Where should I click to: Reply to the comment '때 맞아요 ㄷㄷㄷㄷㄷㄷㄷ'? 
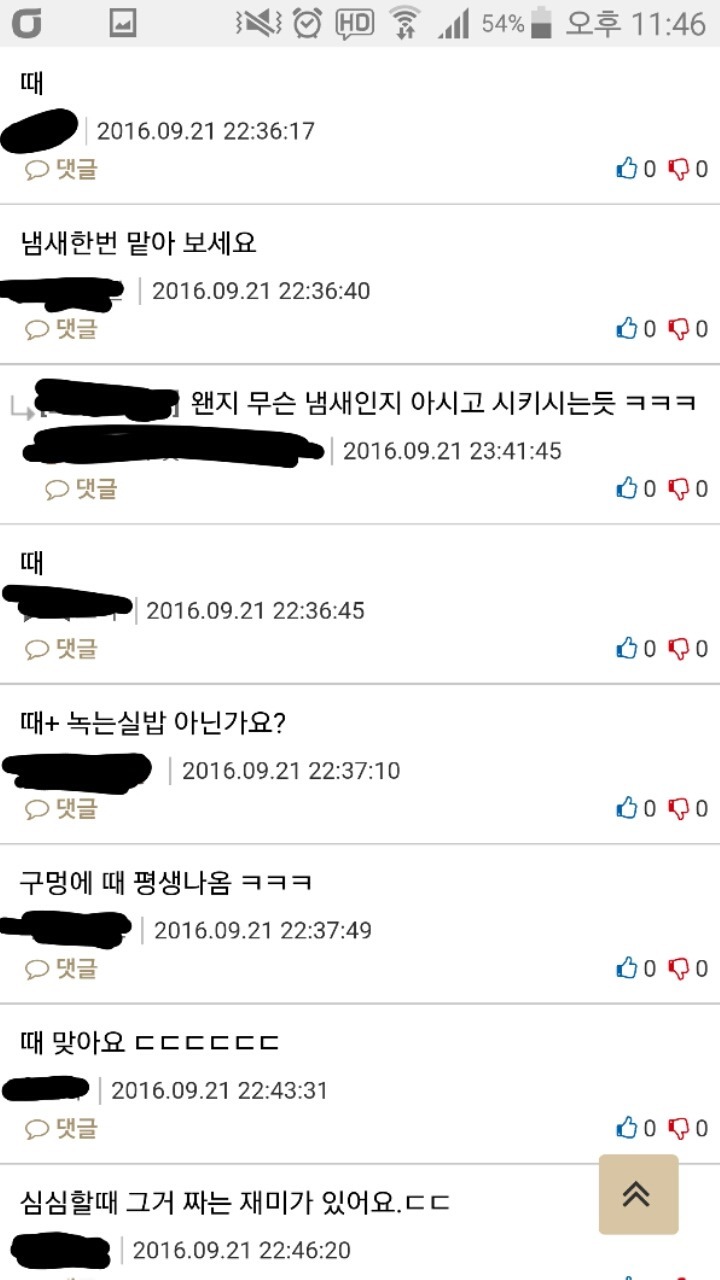pos(62,1128)
